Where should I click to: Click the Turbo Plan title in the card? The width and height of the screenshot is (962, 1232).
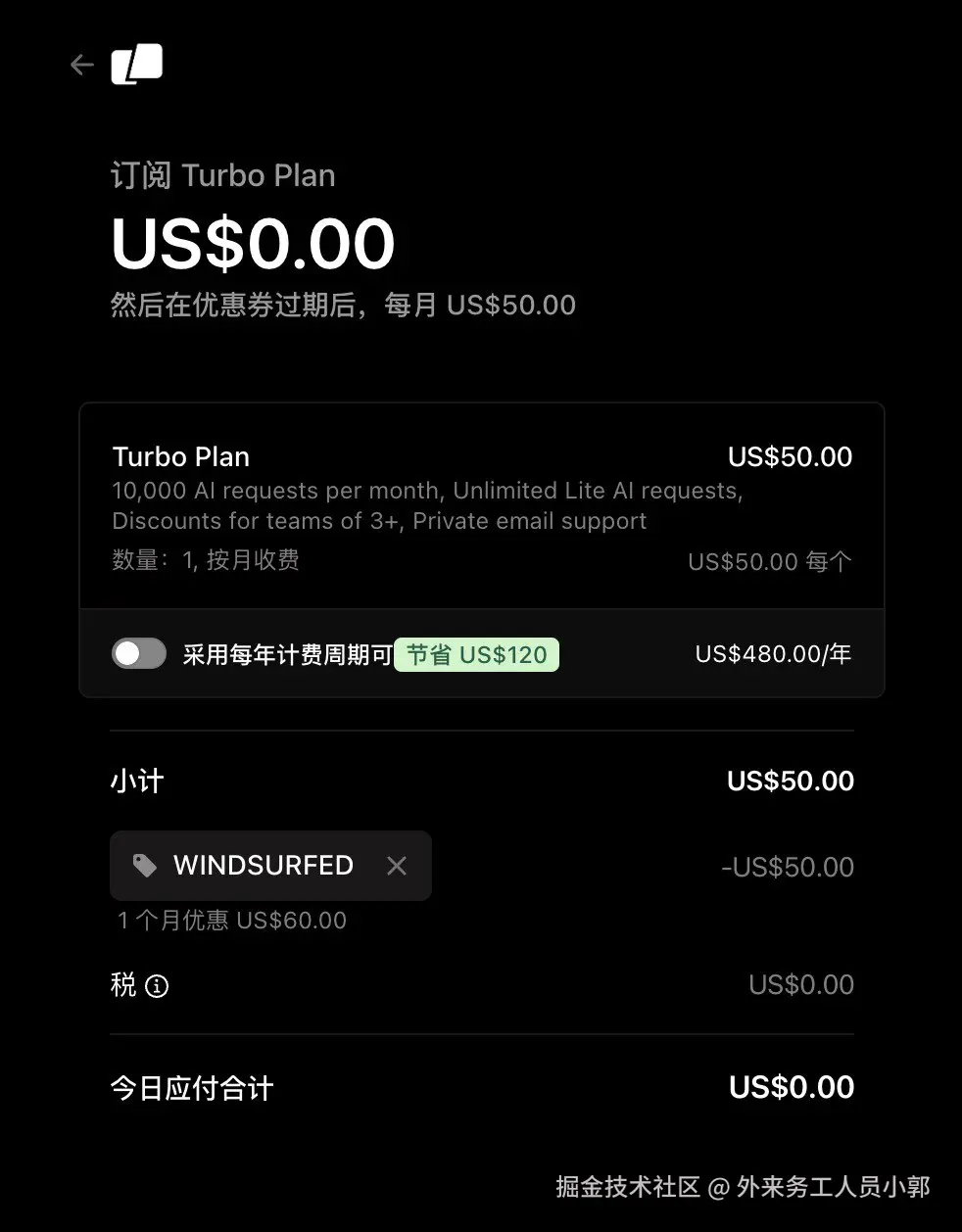[180, 456]
